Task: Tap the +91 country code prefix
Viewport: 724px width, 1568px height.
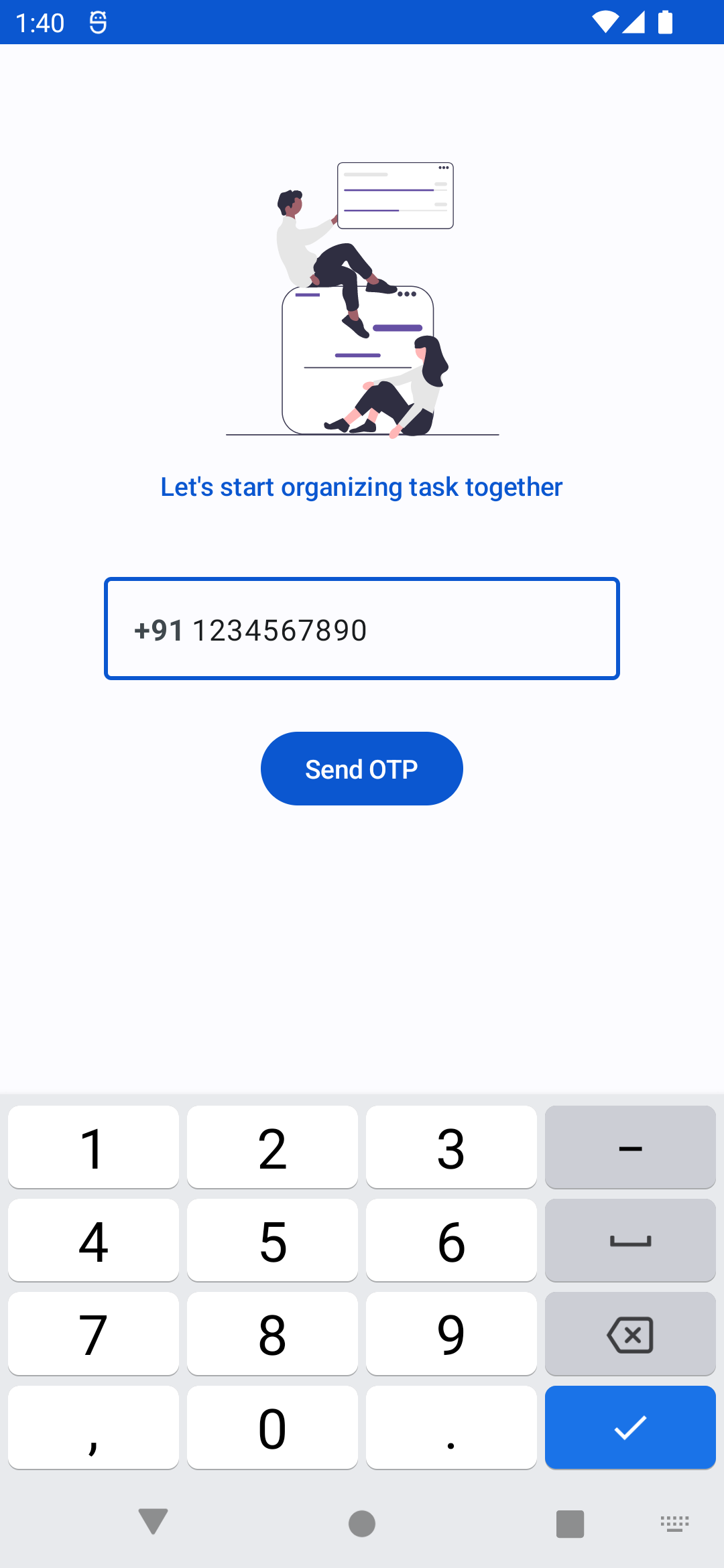Action: tap(159, 631)
